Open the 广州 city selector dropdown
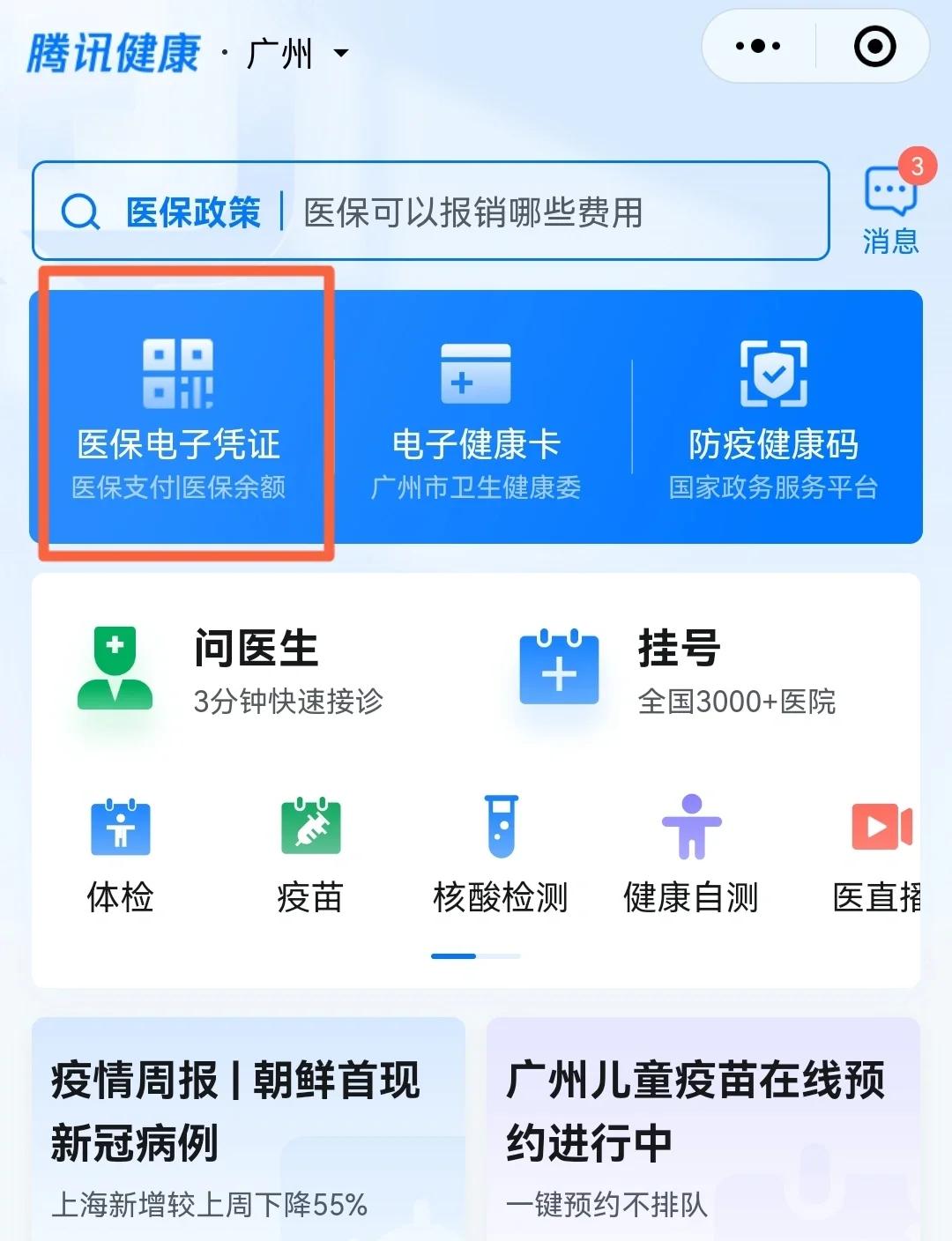 click(291, 53)
